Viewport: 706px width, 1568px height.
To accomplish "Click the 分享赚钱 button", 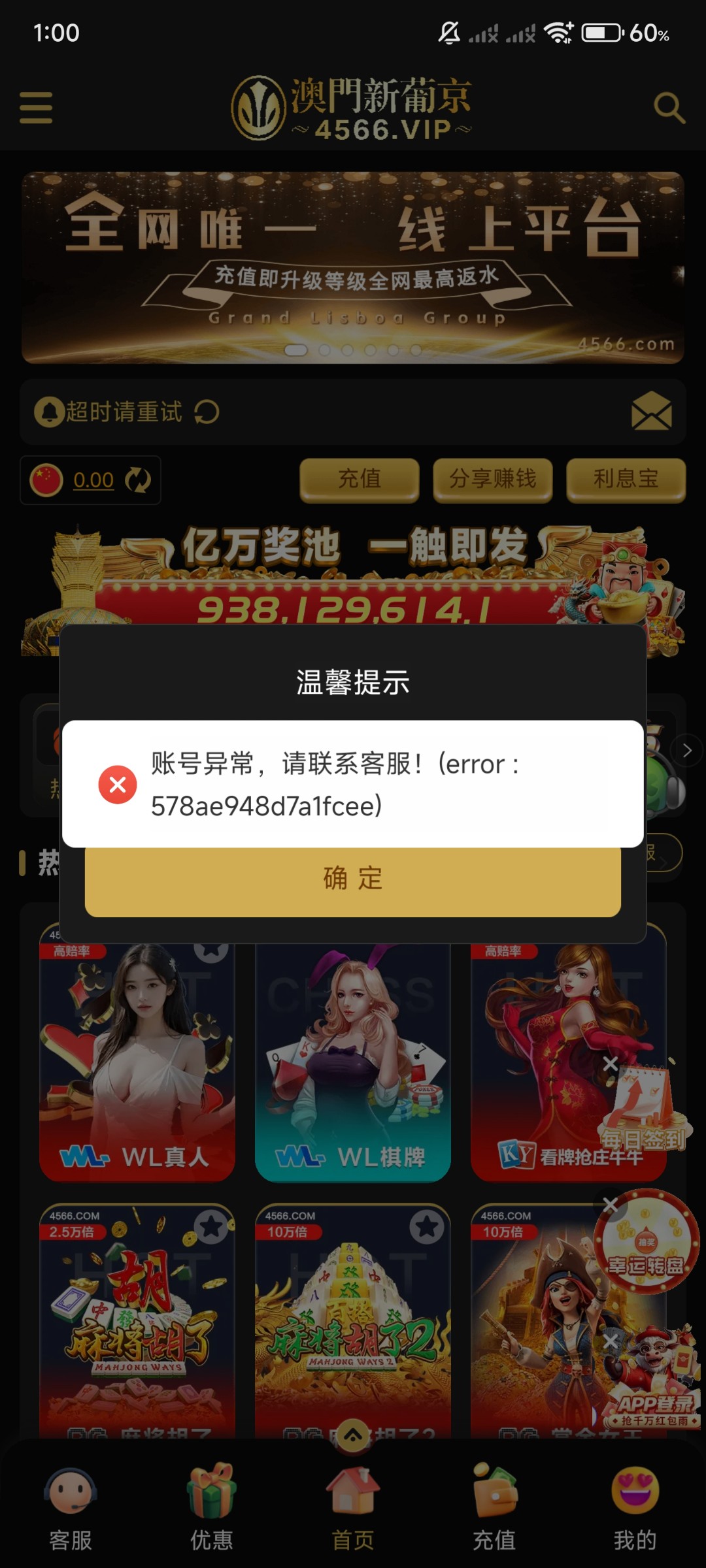I will coord(492,480).
